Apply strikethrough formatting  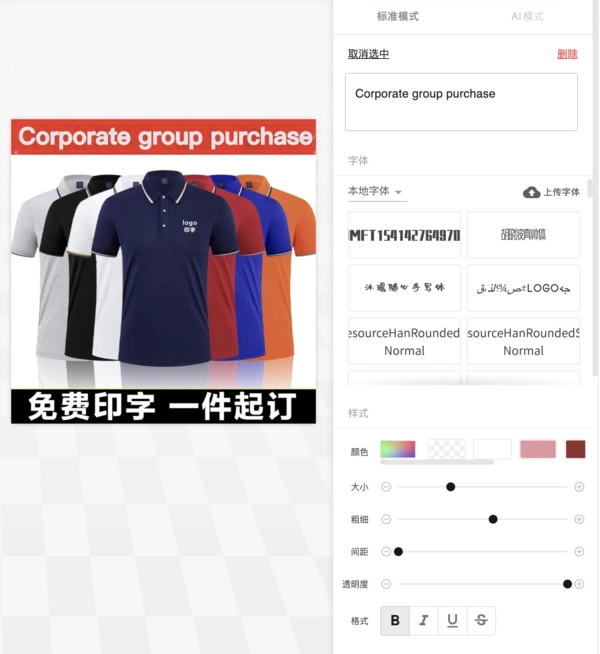point(481,621)
